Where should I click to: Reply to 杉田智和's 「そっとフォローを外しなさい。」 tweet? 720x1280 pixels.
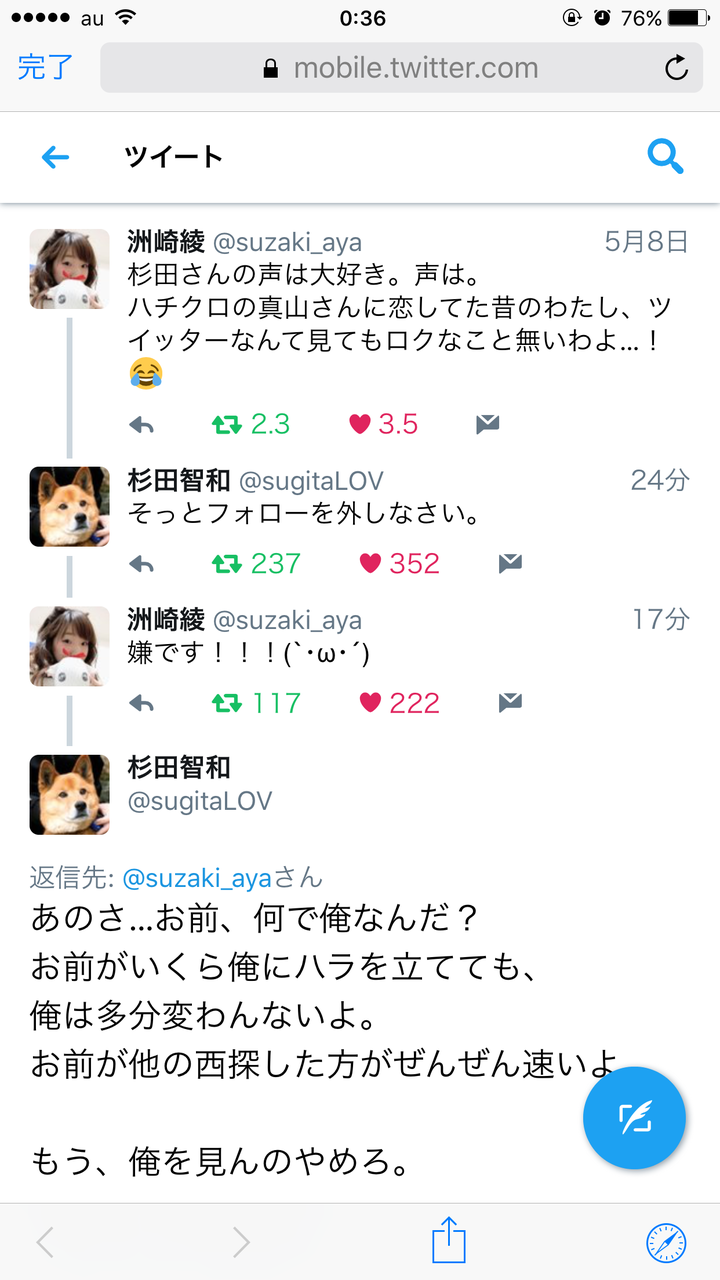pyautogui.click(x=141, y=563)
